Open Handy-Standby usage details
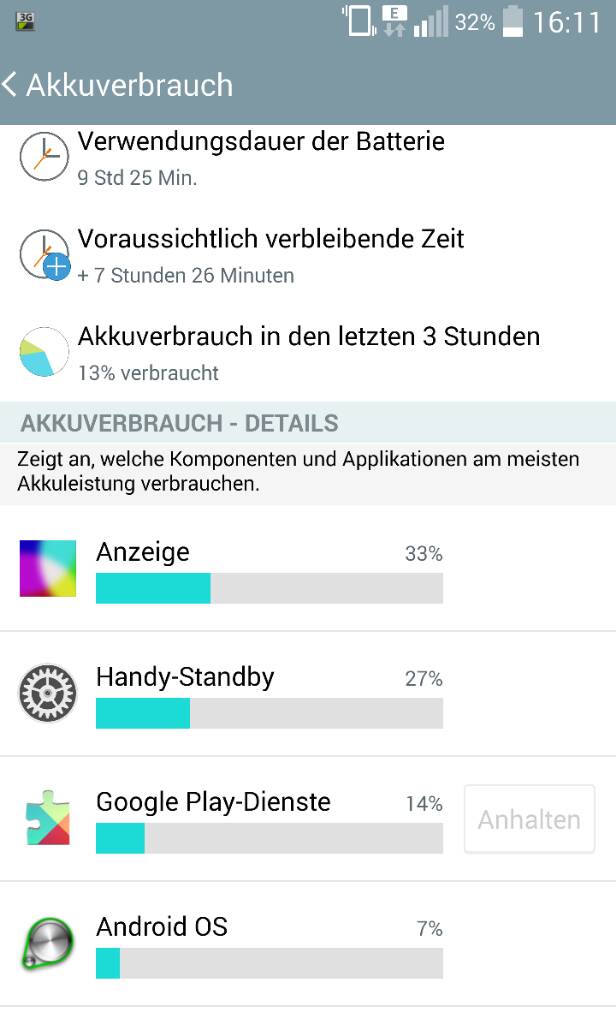 308,694
